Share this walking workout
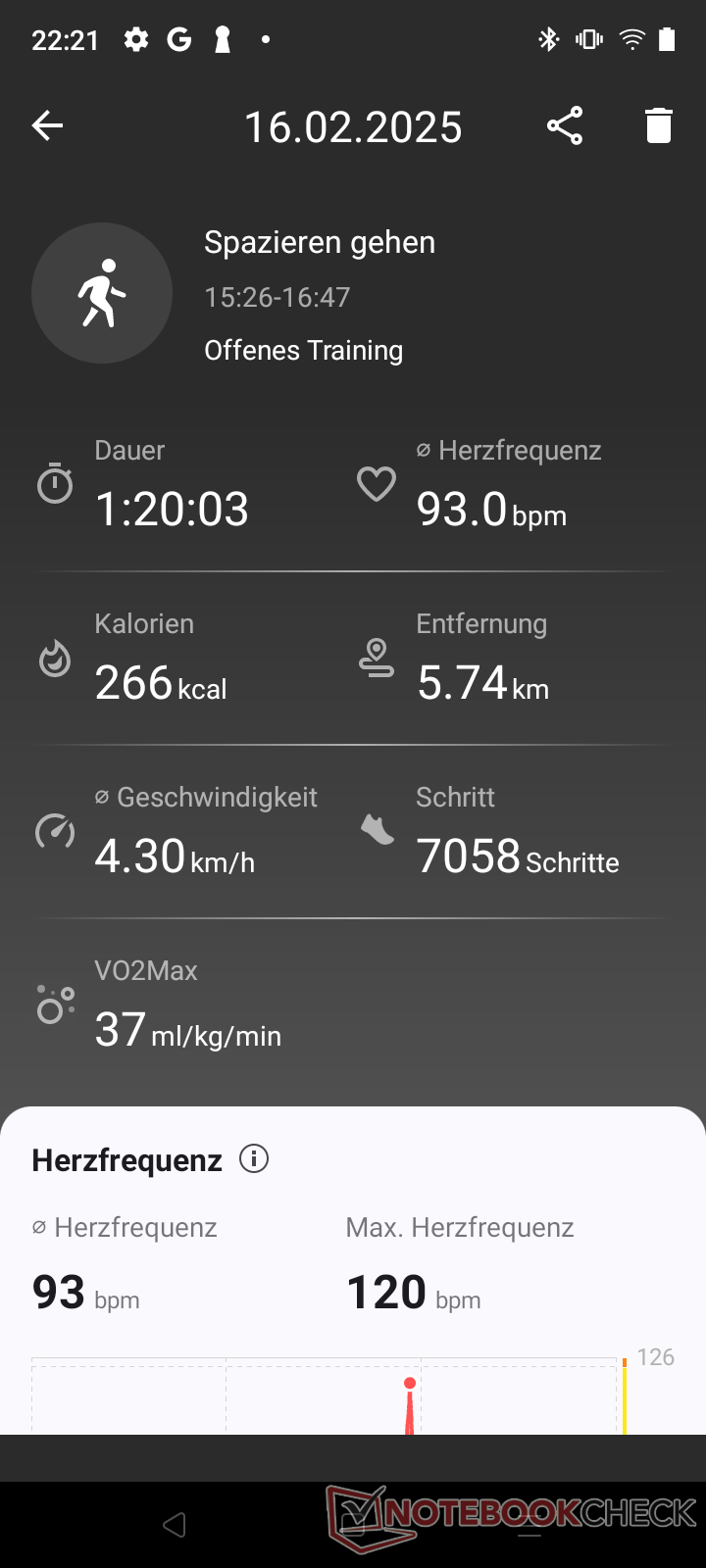 coord(565,126)
